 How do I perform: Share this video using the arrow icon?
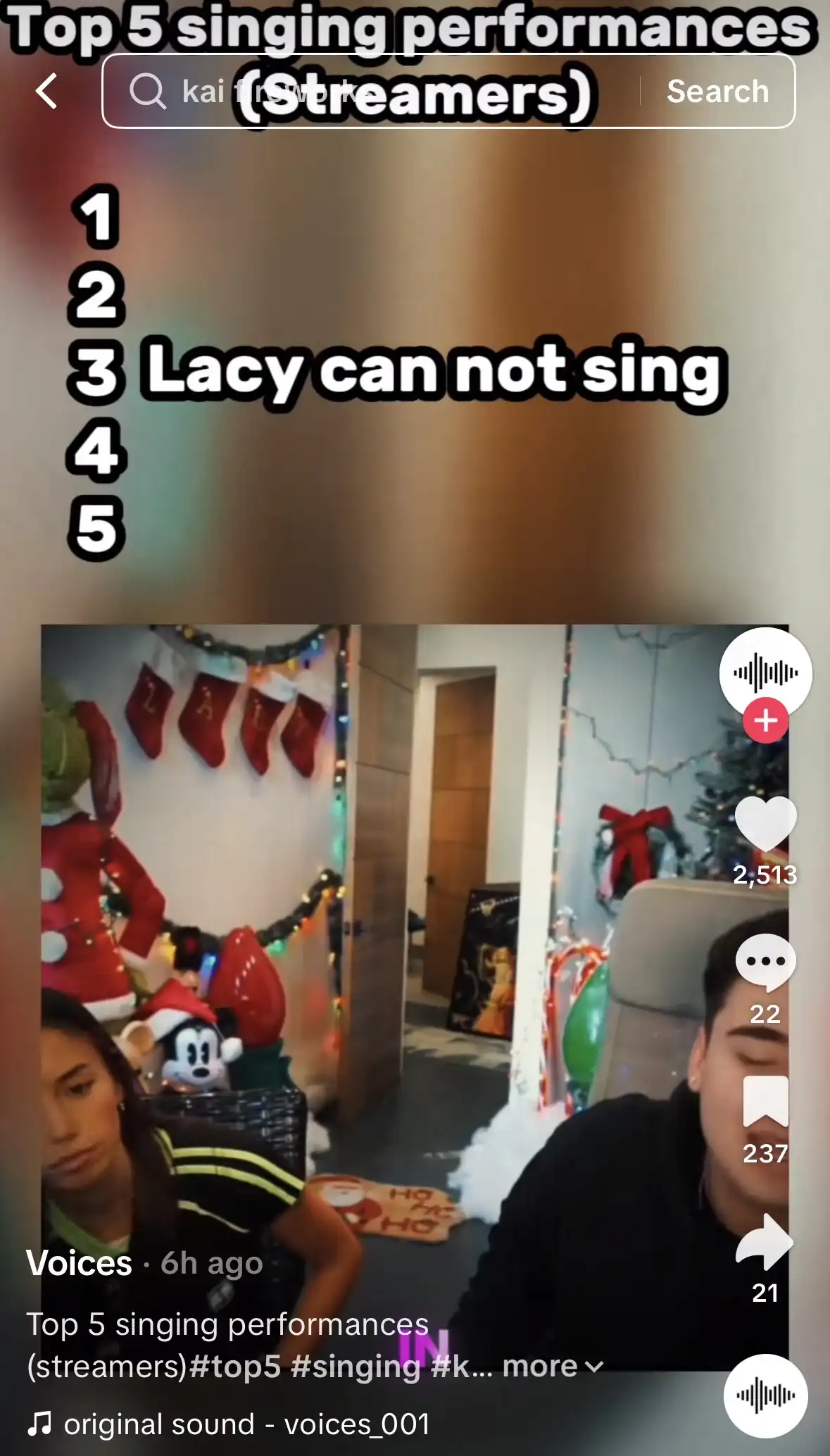[765, 1242]
